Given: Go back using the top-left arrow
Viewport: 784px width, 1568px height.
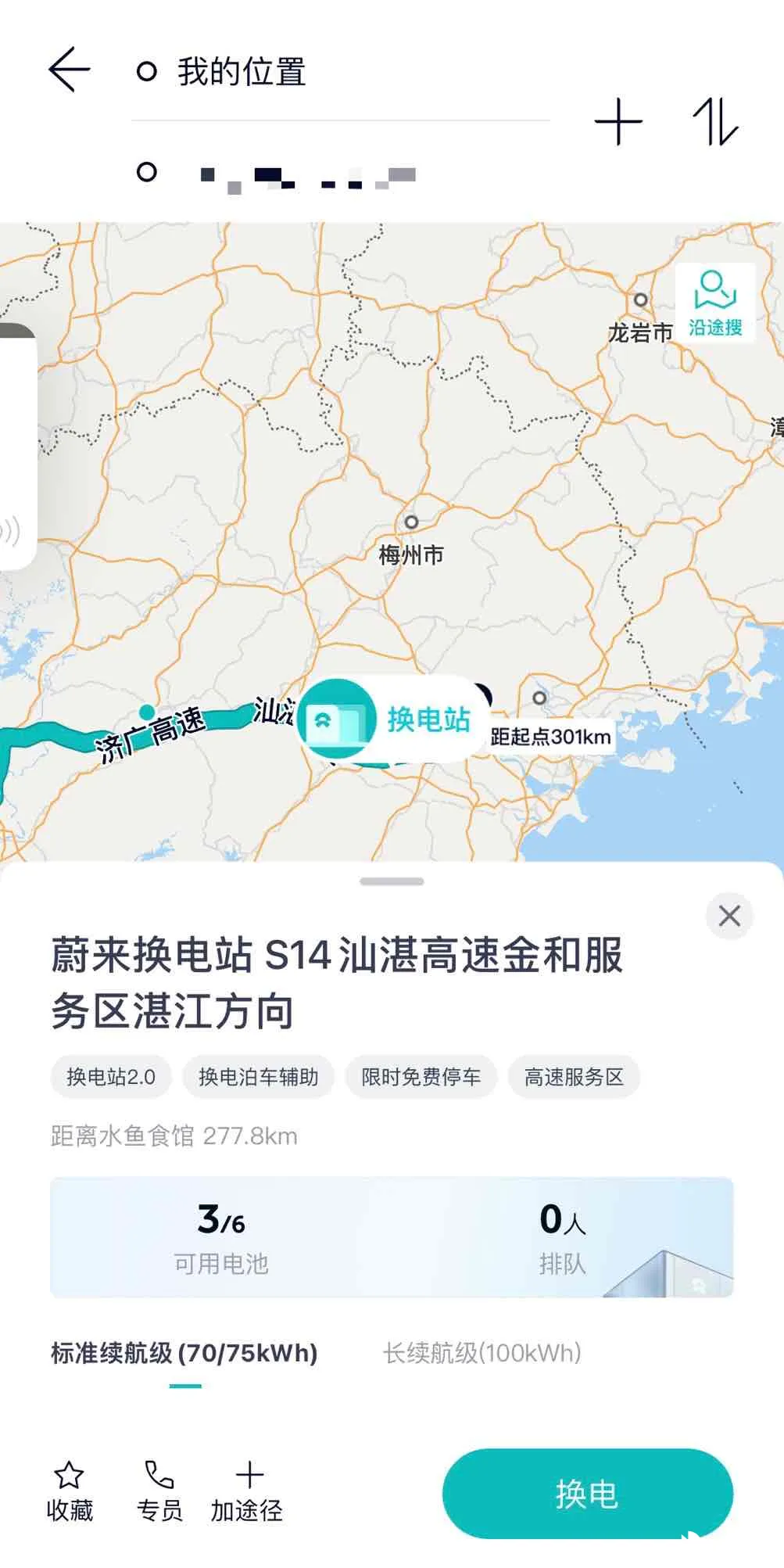Looking at the screenshot, I should click(x=69, y=70).
